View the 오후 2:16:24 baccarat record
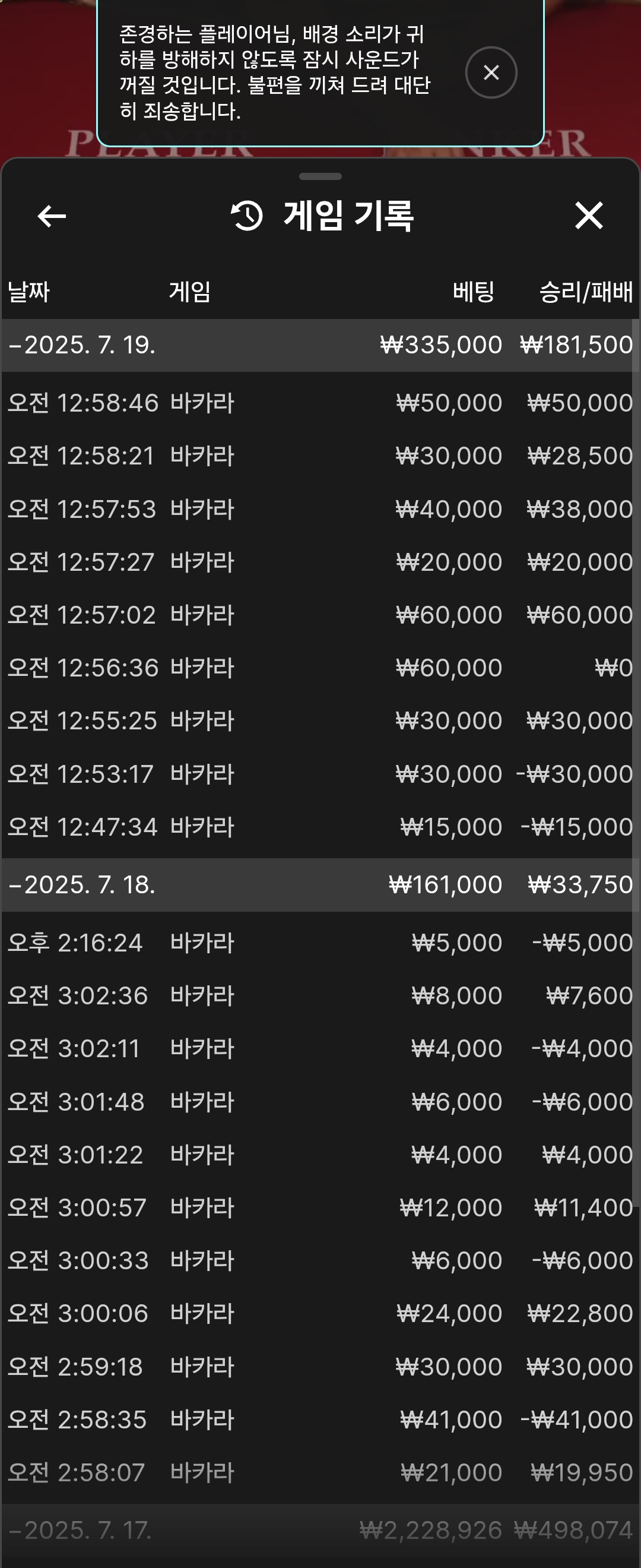Viewport: 641px width, 1568px height. (320, 943)
